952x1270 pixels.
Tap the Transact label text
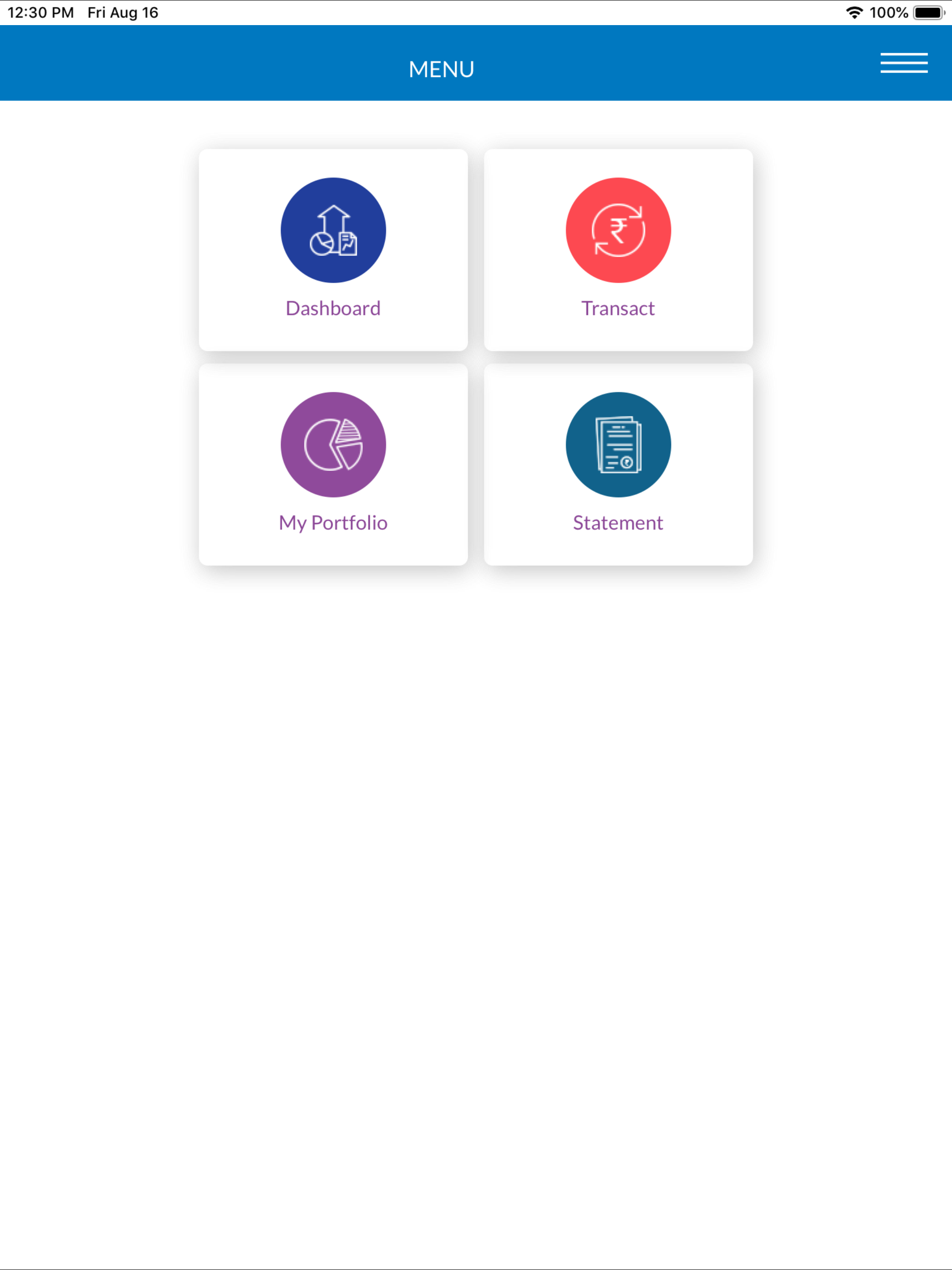[618, 308]
